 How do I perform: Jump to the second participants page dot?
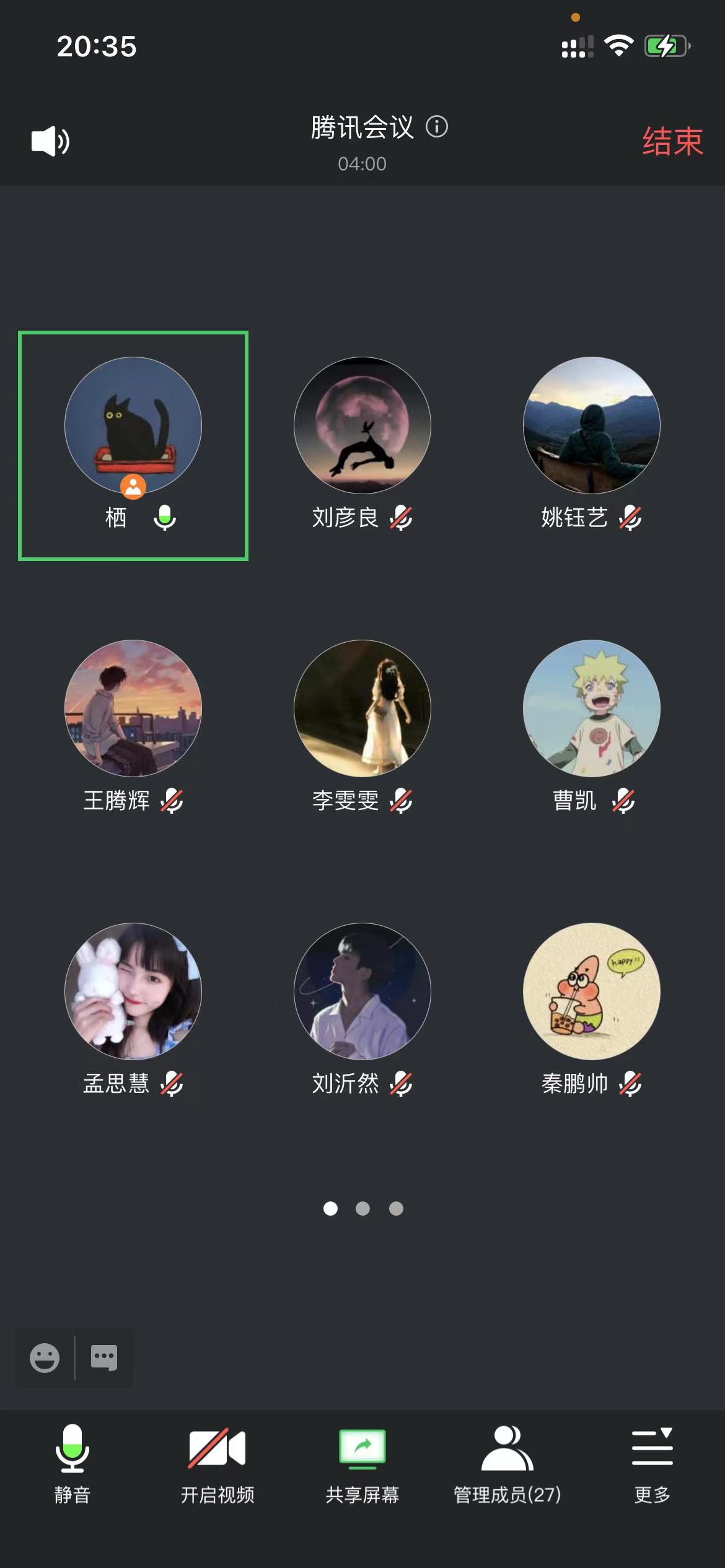point(362,1208)
